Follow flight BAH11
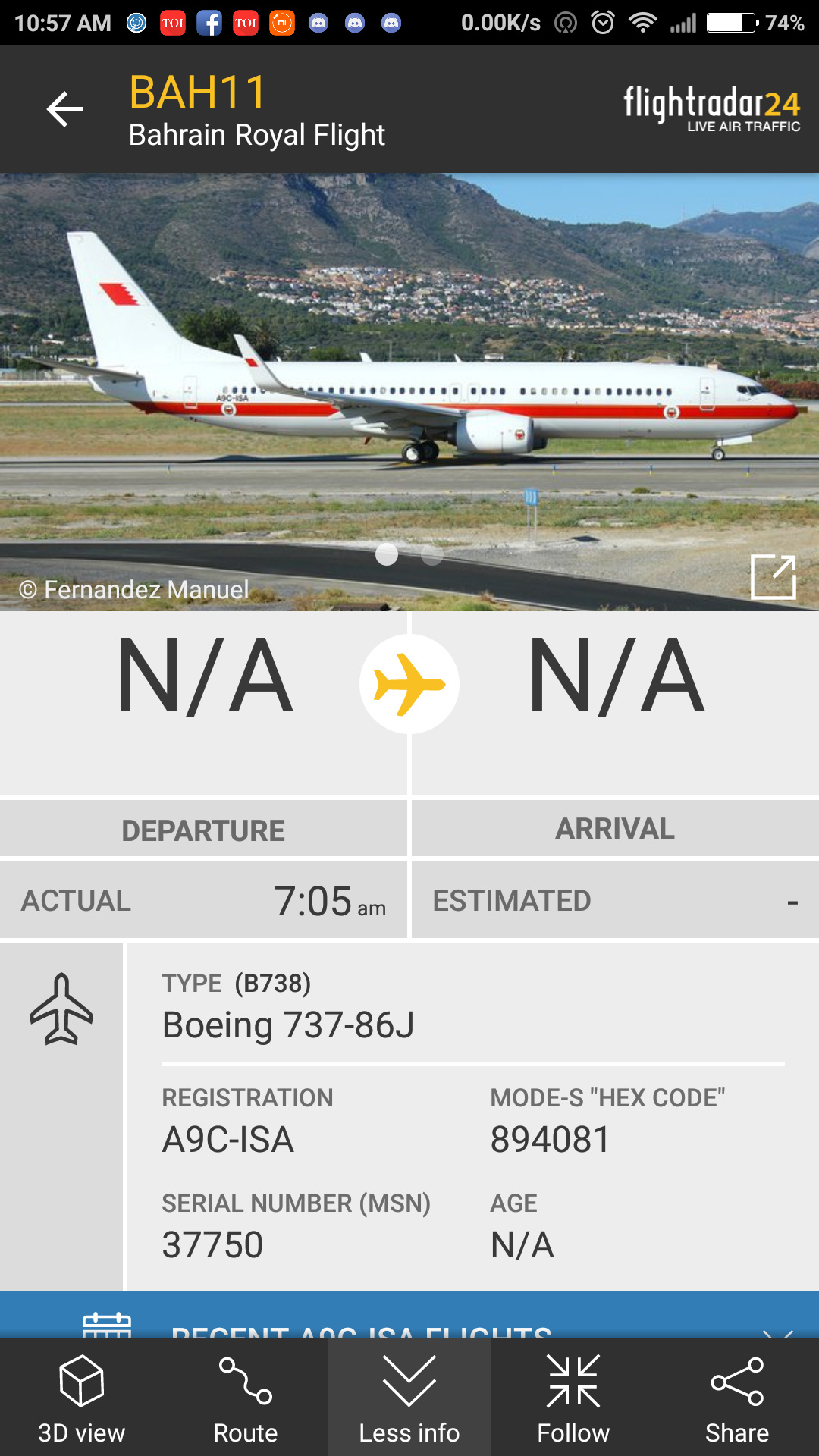 click(573, 1398)
